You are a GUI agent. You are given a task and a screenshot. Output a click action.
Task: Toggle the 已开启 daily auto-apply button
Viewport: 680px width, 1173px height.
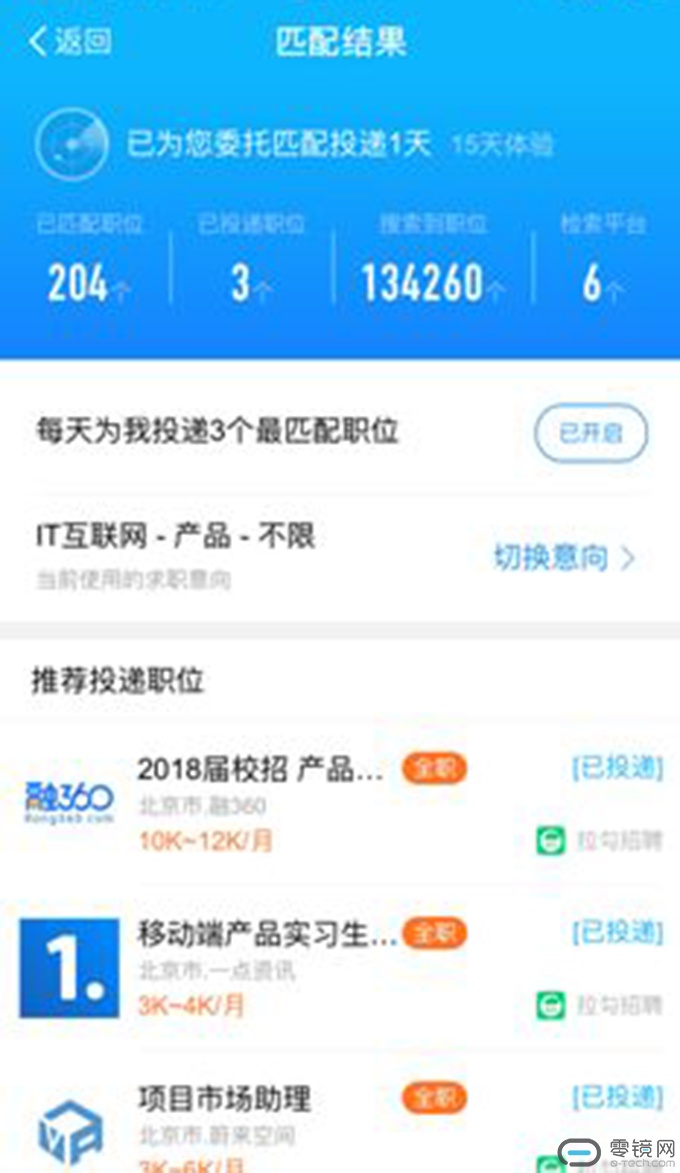pos(590,434)
